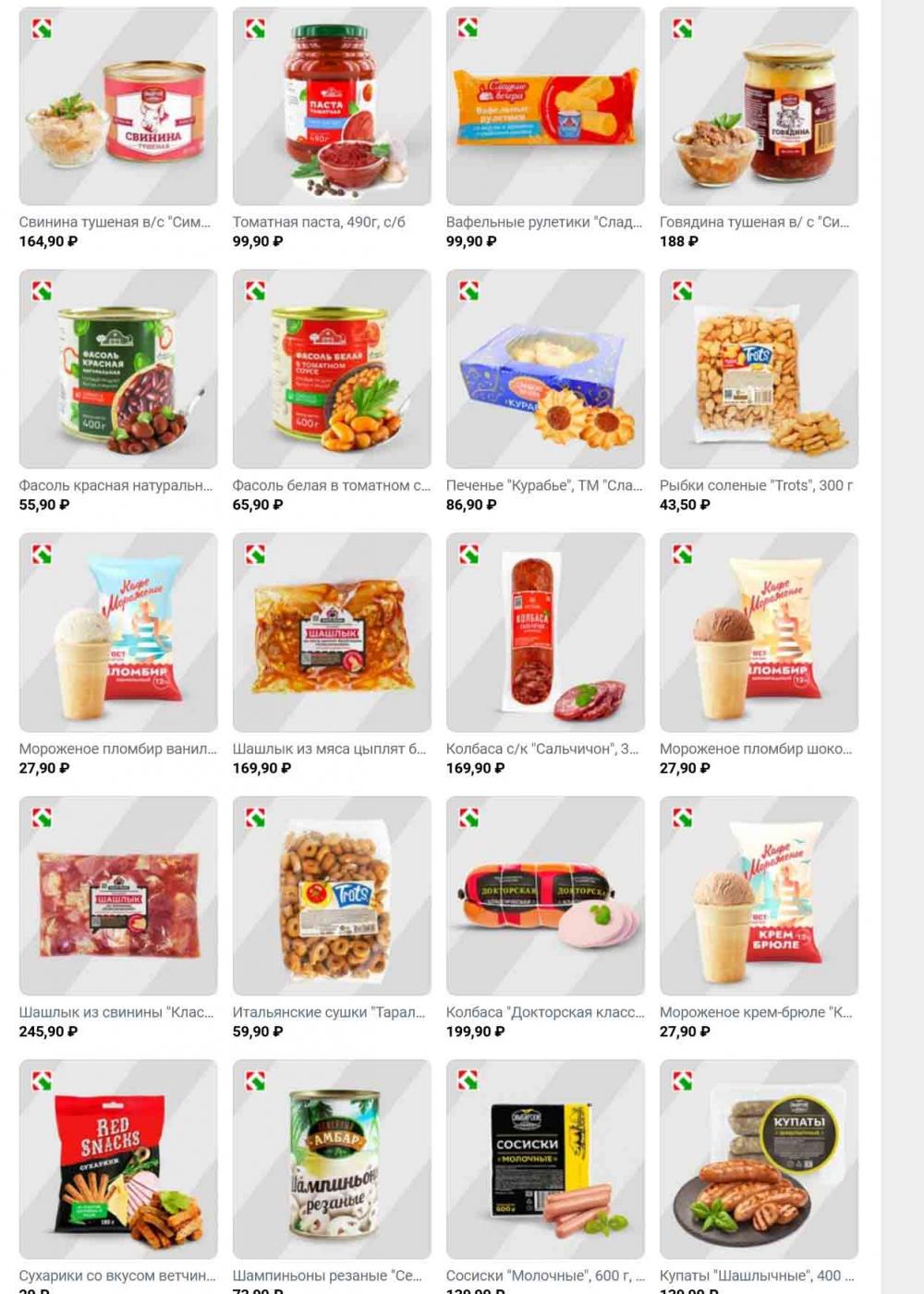Open Шашлык из мяса цыплят product
Viewport: 924px width, 1294px height.
332,632
